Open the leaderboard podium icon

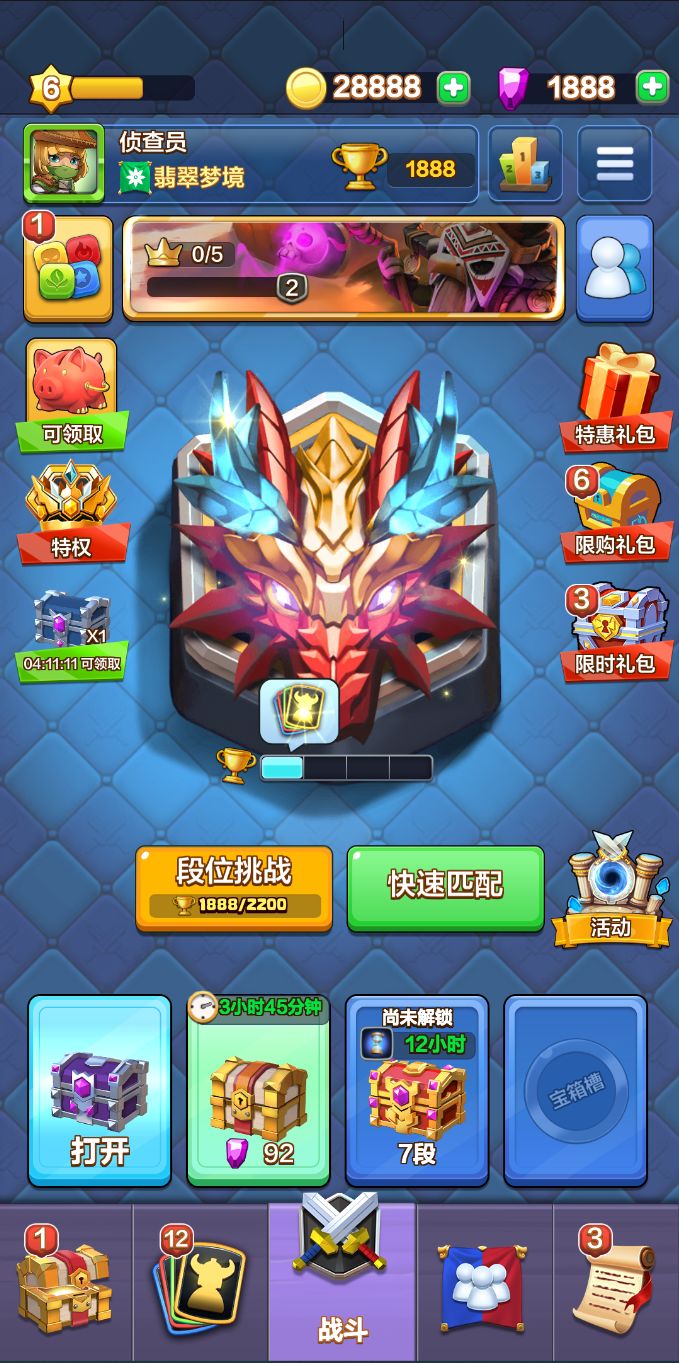coord(526,164)
